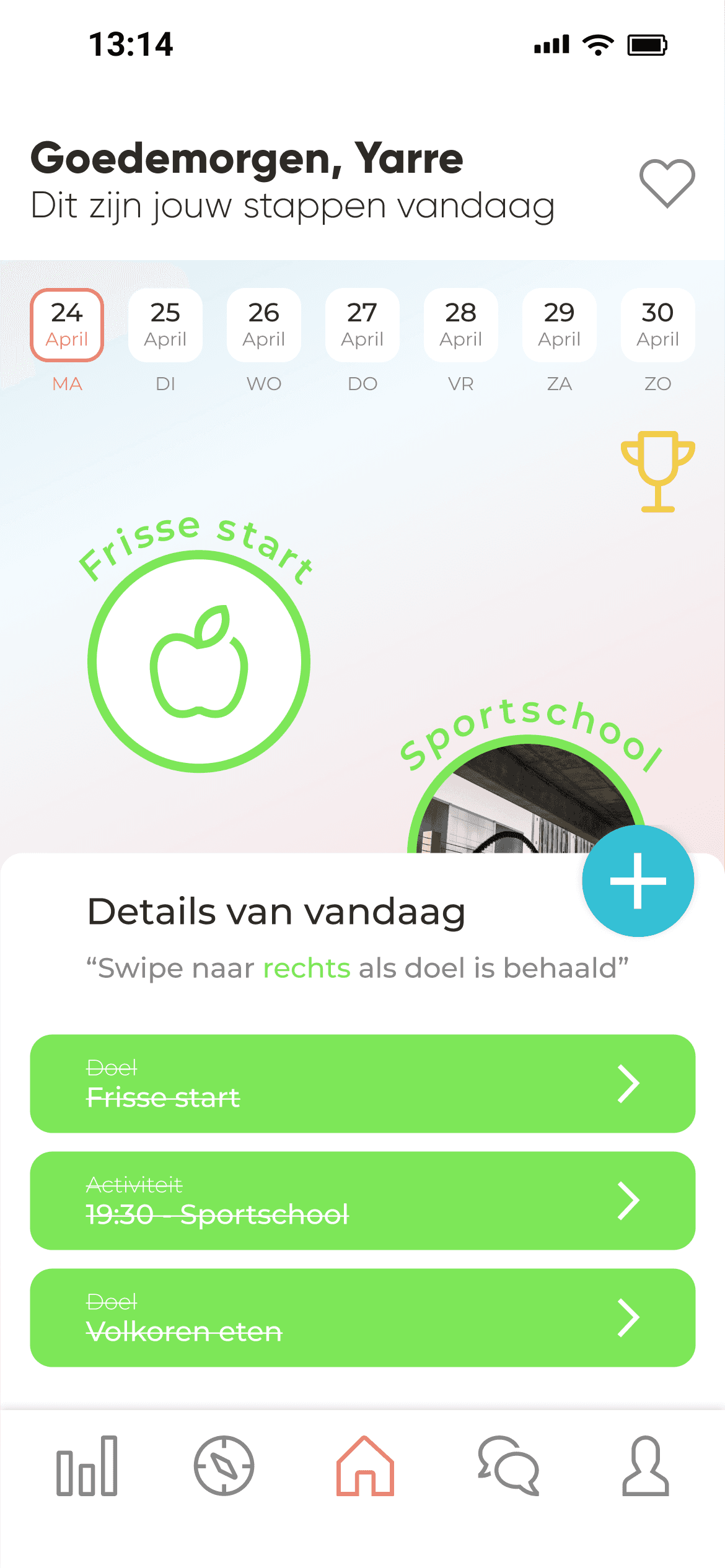The image size is (725, 1568).
Task: Select Wednesday 26 April
Action: click(264, 326)
